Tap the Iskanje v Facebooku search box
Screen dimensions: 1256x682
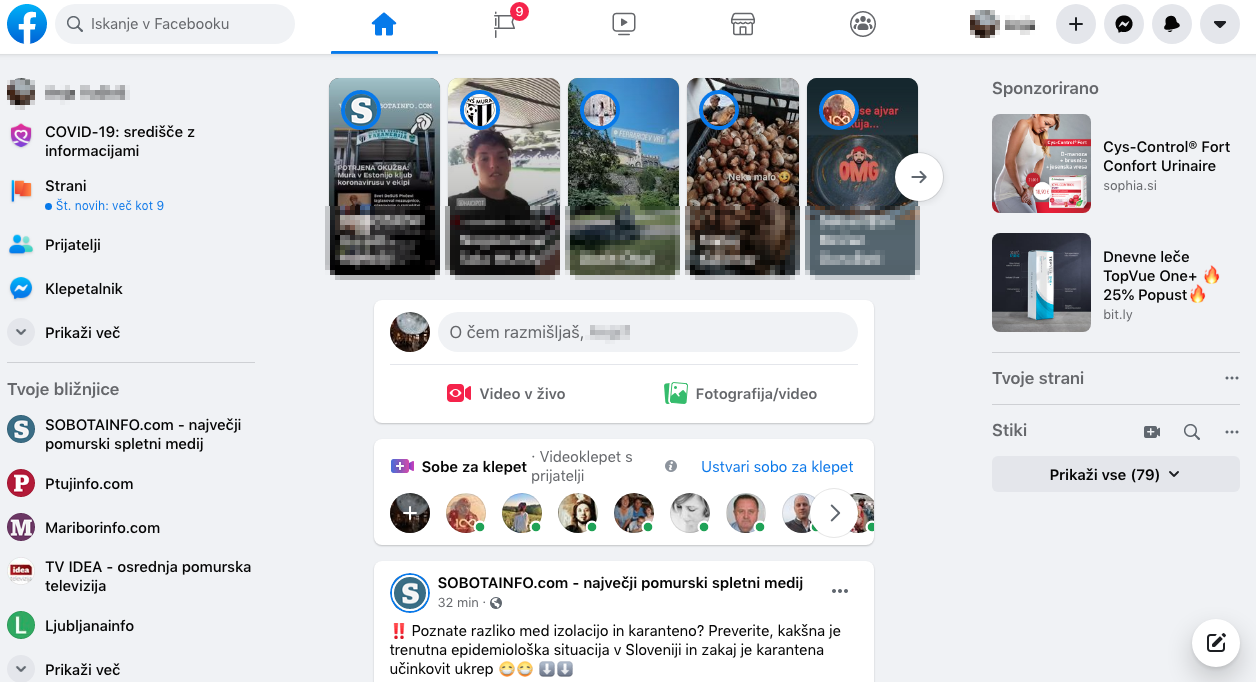pyautogui.click(x=175, y=24)
